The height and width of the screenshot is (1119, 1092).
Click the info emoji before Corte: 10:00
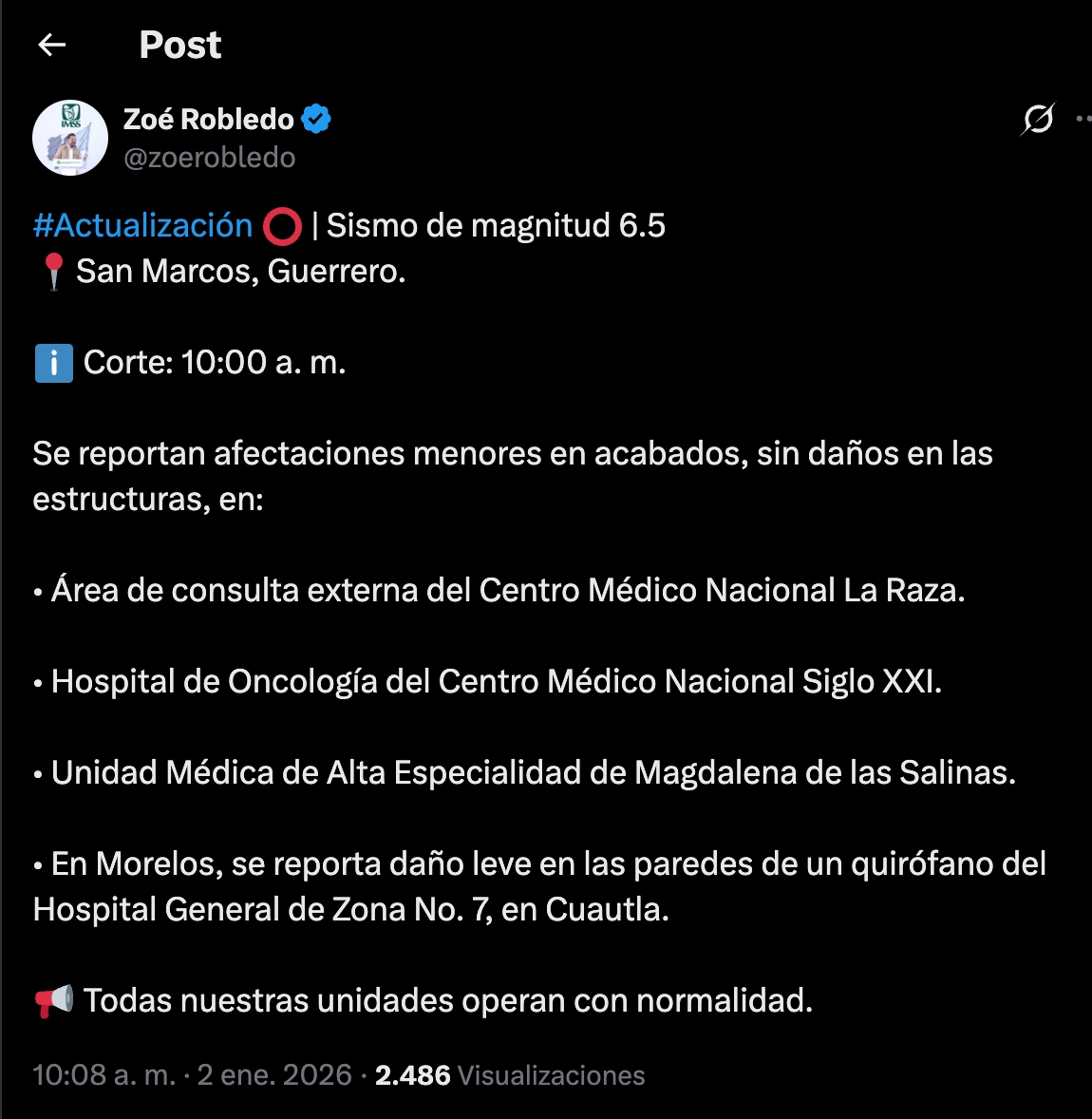pyautogui.click(x=53, y=362)
